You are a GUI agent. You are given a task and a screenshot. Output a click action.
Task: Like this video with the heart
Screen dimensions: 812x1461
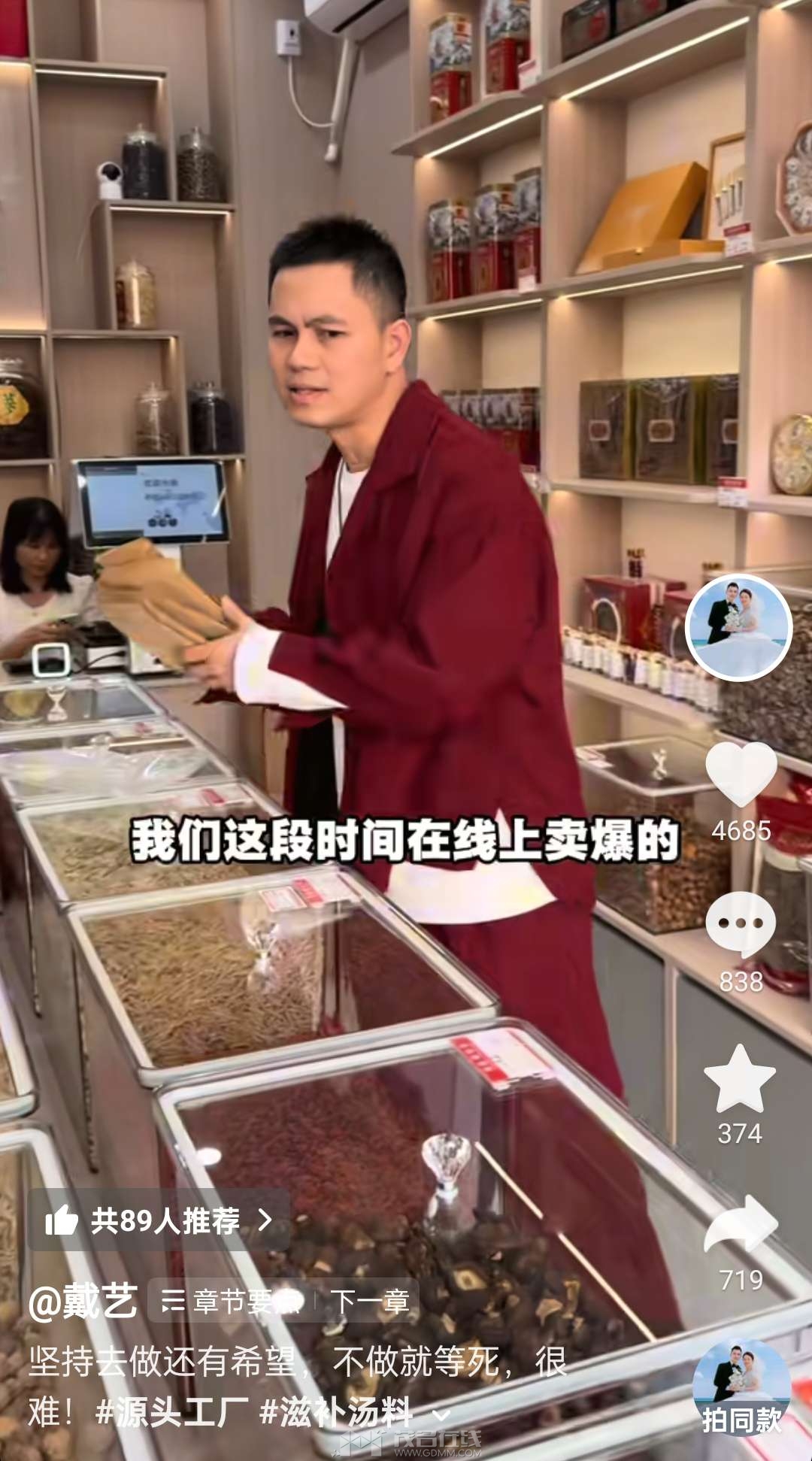(x=741, y=774)
